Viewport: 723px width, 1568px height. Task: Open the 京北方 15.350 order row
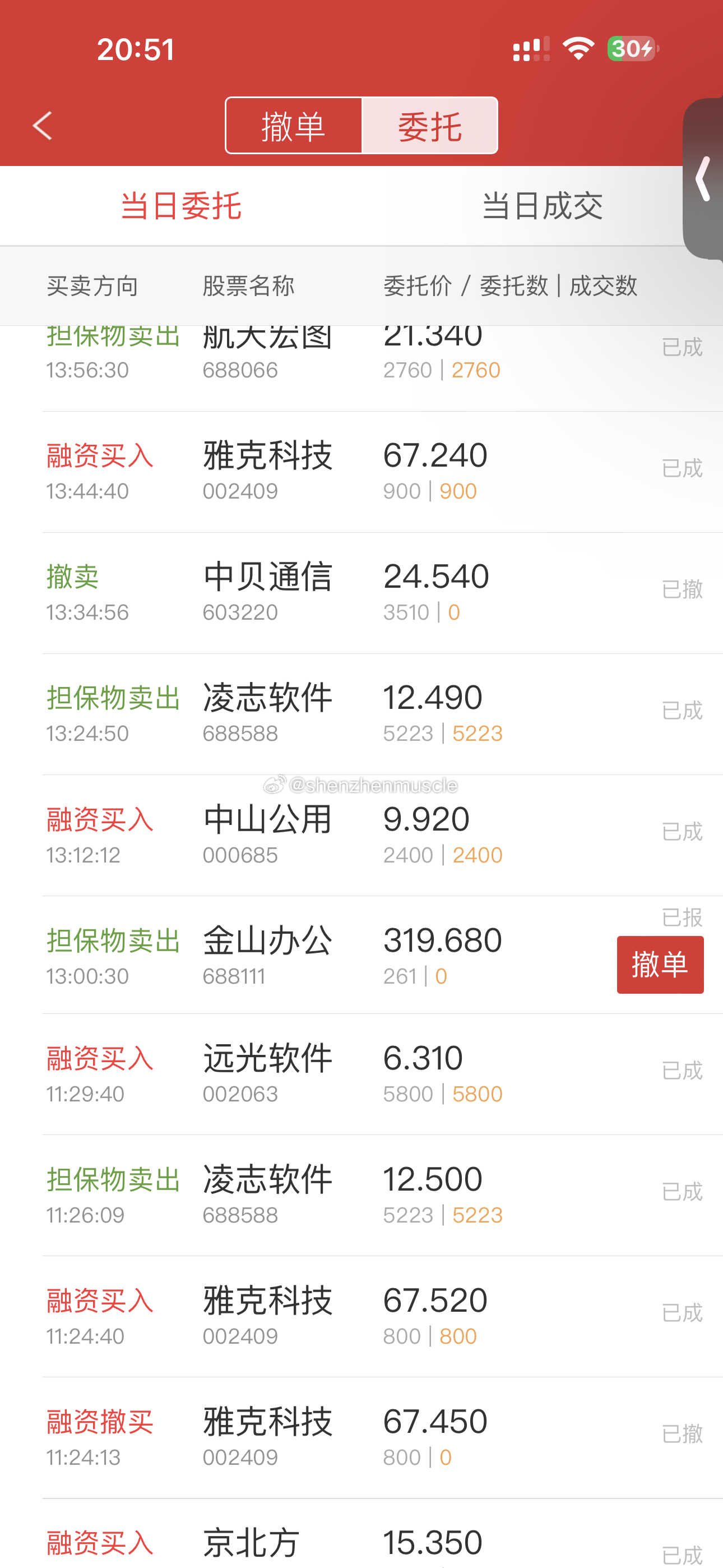coord(383,1534)
